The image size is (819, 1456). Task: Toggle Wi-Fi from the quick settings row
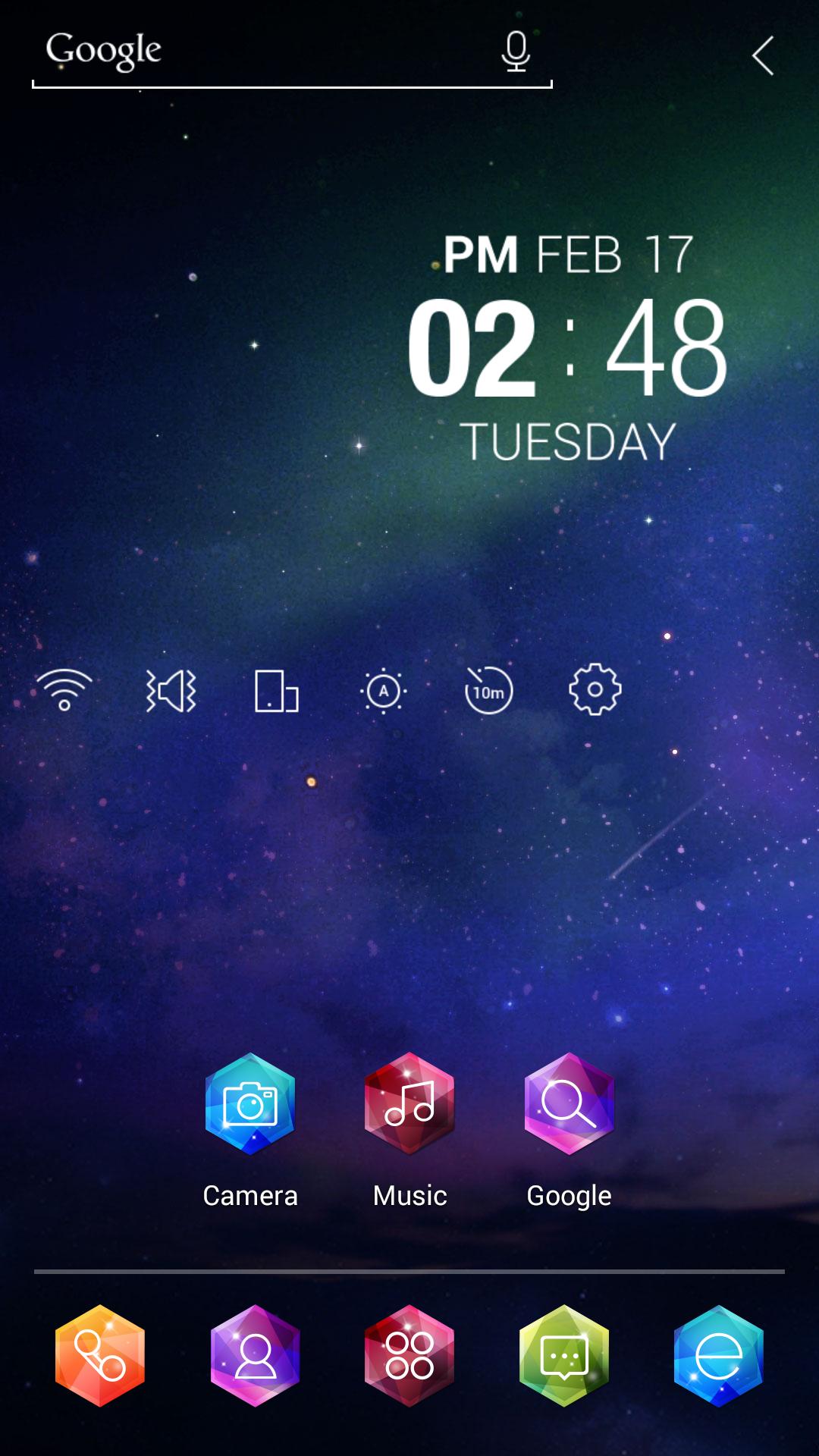64,690
